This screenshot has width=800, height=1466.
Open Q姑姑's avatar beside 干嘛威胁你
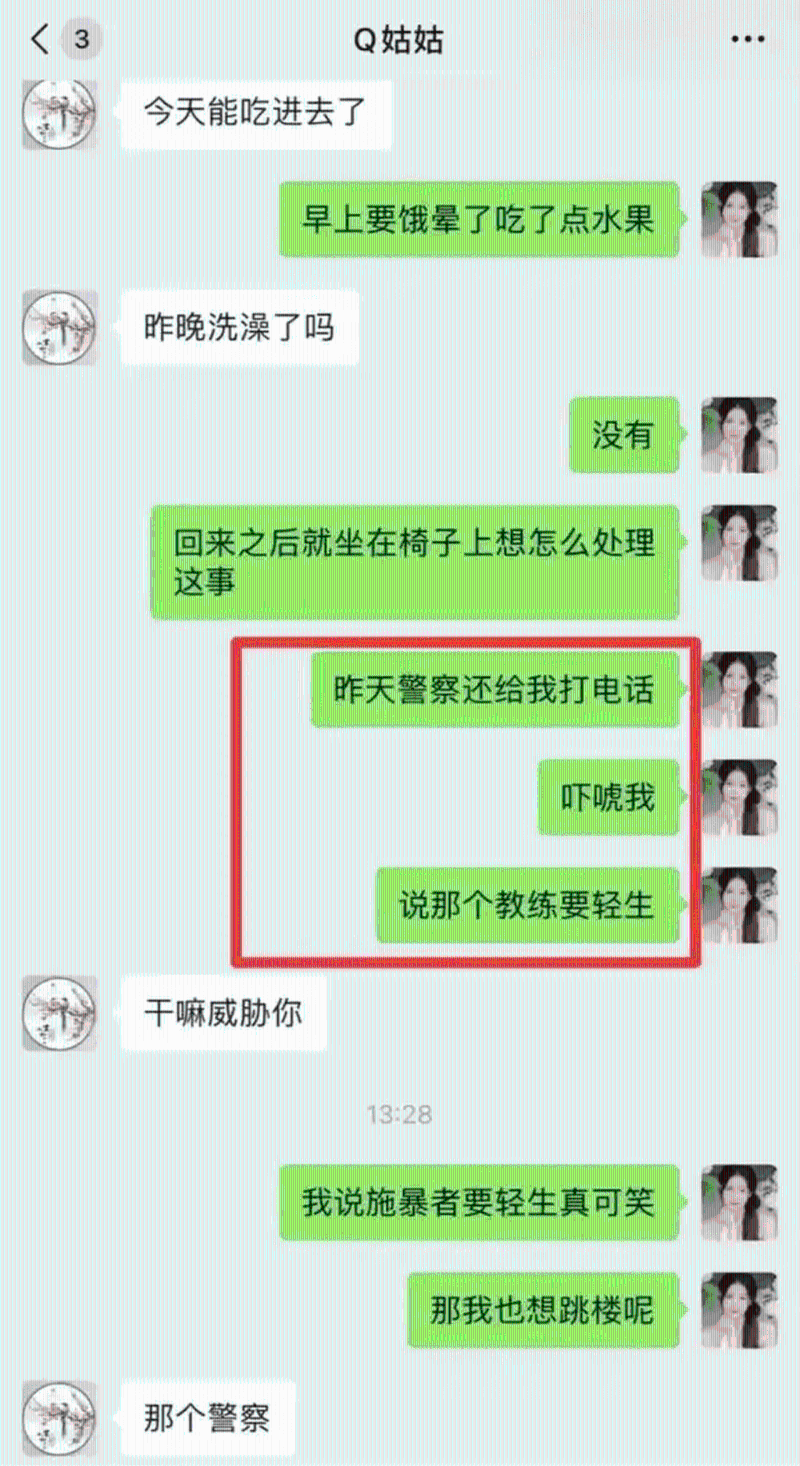coord(59,1013)
